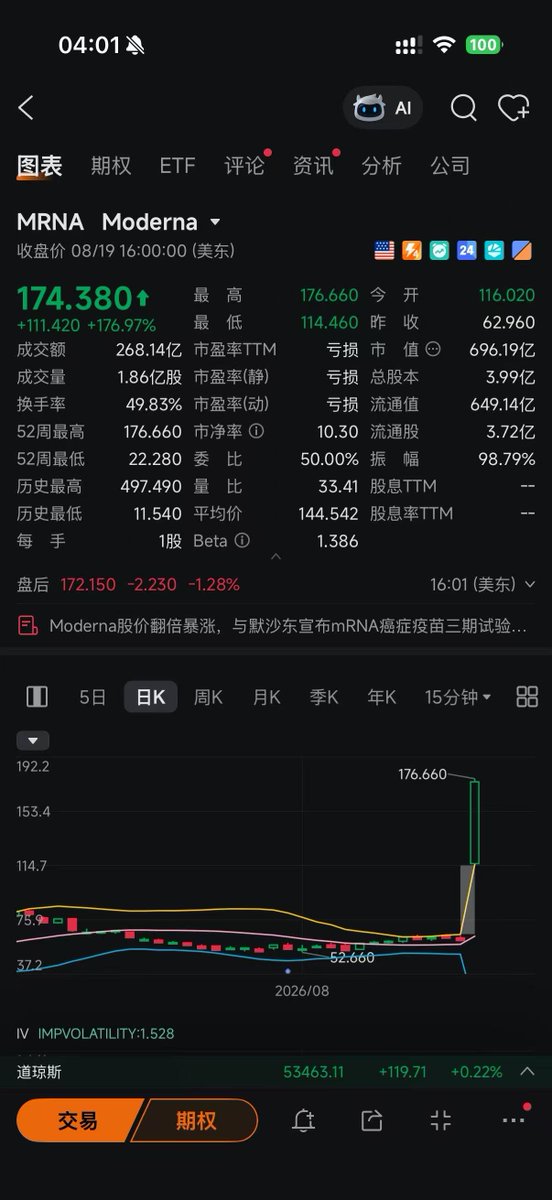
Task: Select the 月K chart period
Action: point(266,697)
